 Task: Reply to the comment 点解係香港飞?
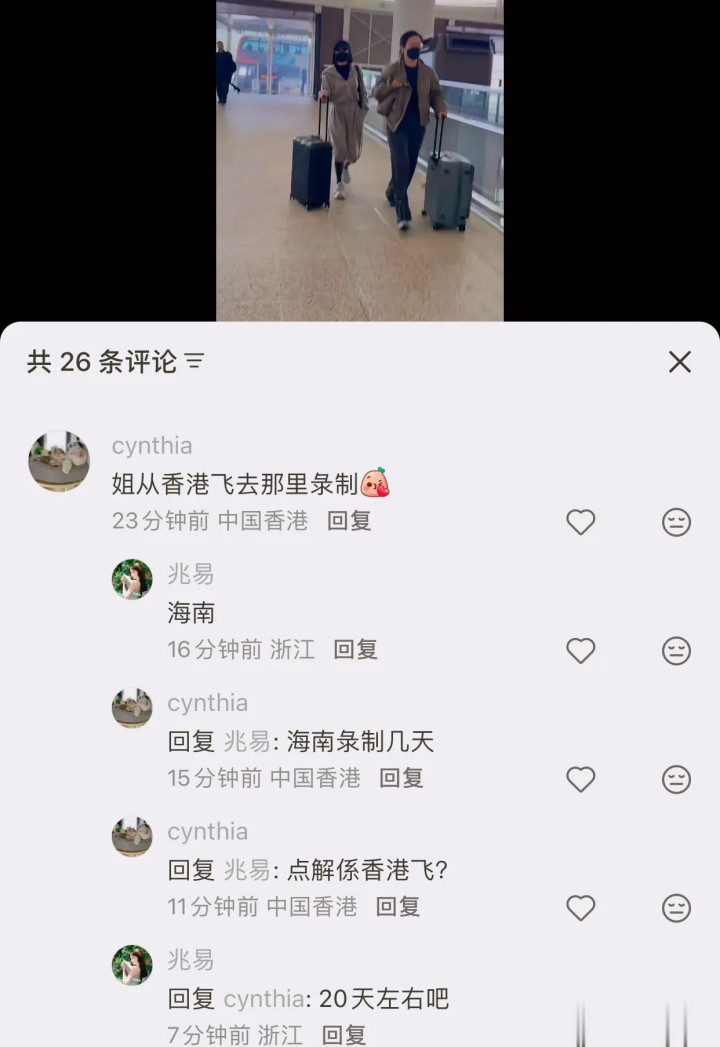pos(398,906)
